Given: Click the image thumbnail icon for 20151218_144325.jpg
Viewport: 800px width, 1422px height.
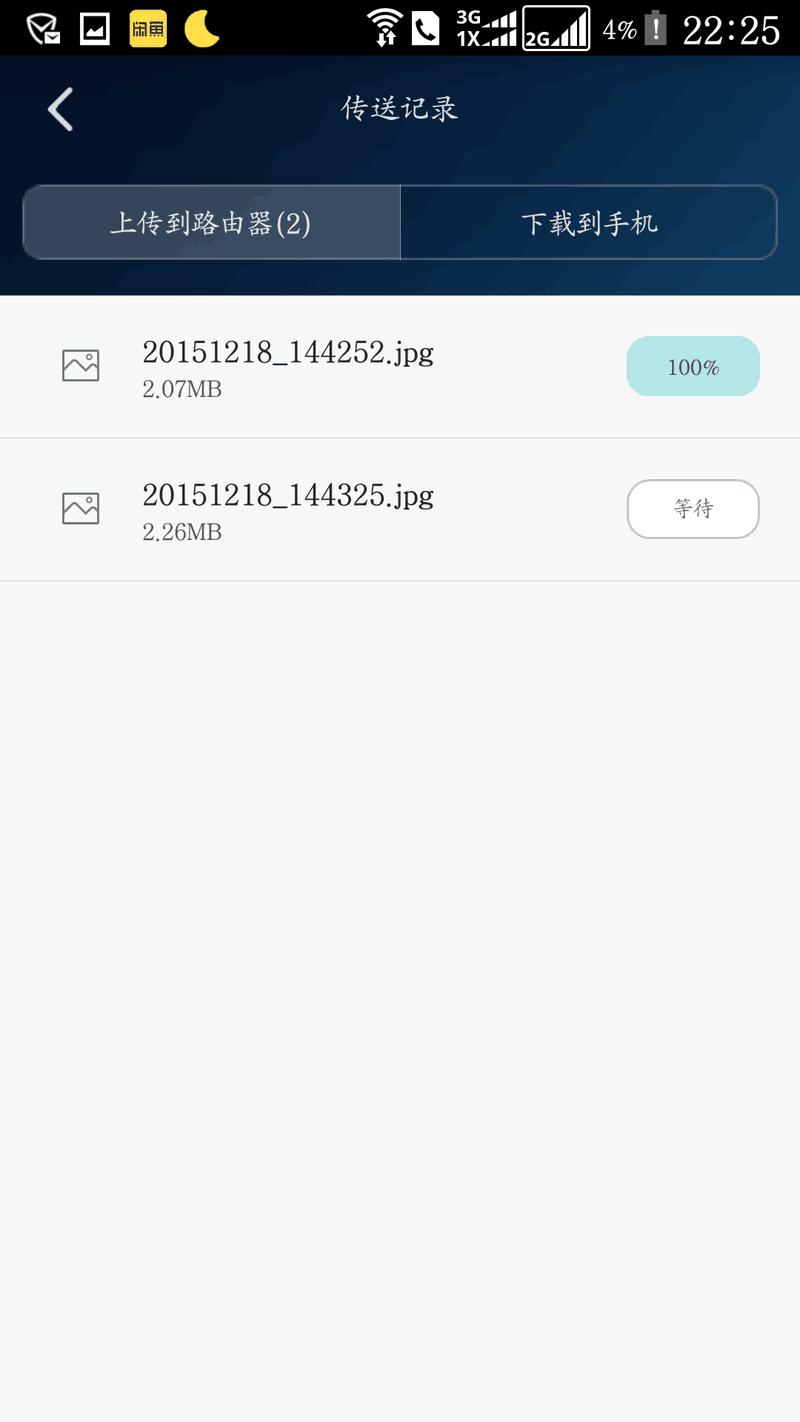Looking at the screenshot, I should coord(80,509).
